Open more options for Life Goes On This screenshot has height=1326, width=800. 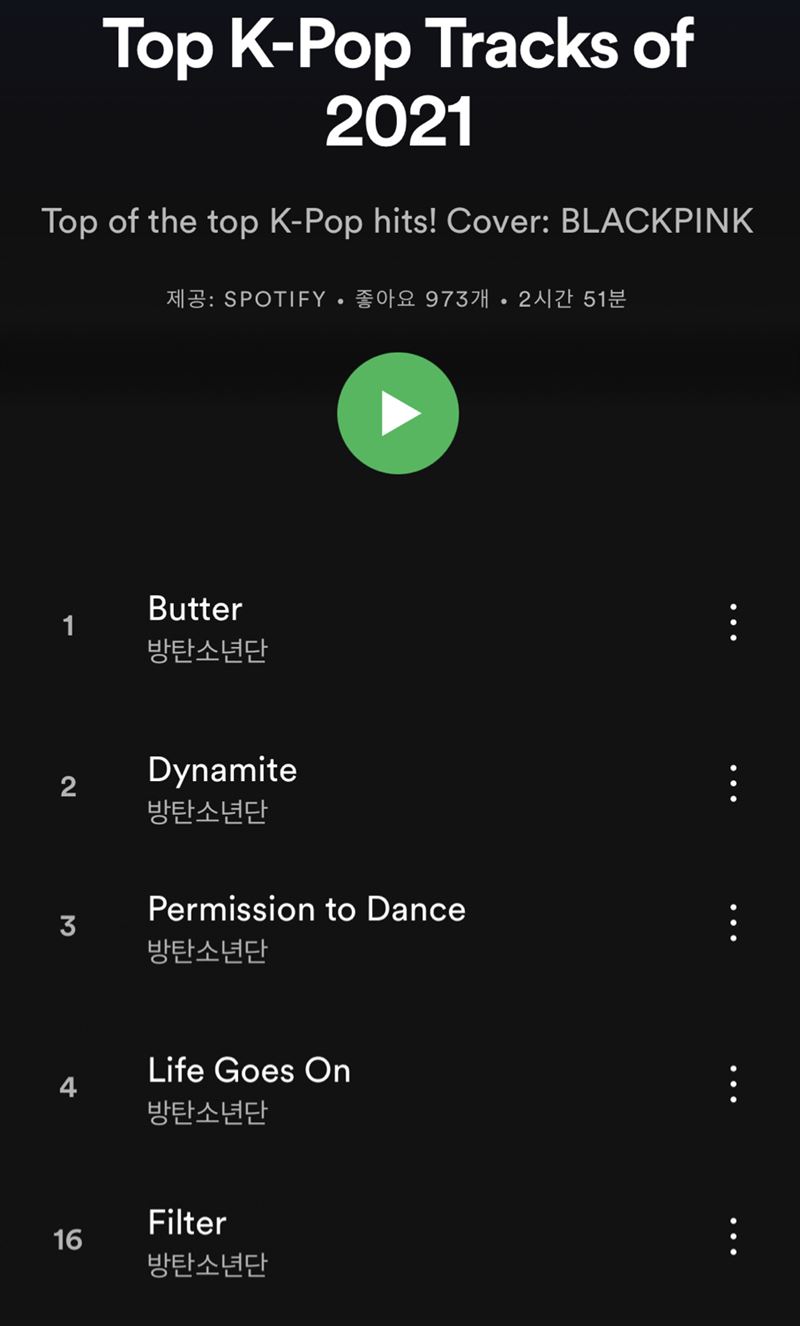tap(733, 1084)
